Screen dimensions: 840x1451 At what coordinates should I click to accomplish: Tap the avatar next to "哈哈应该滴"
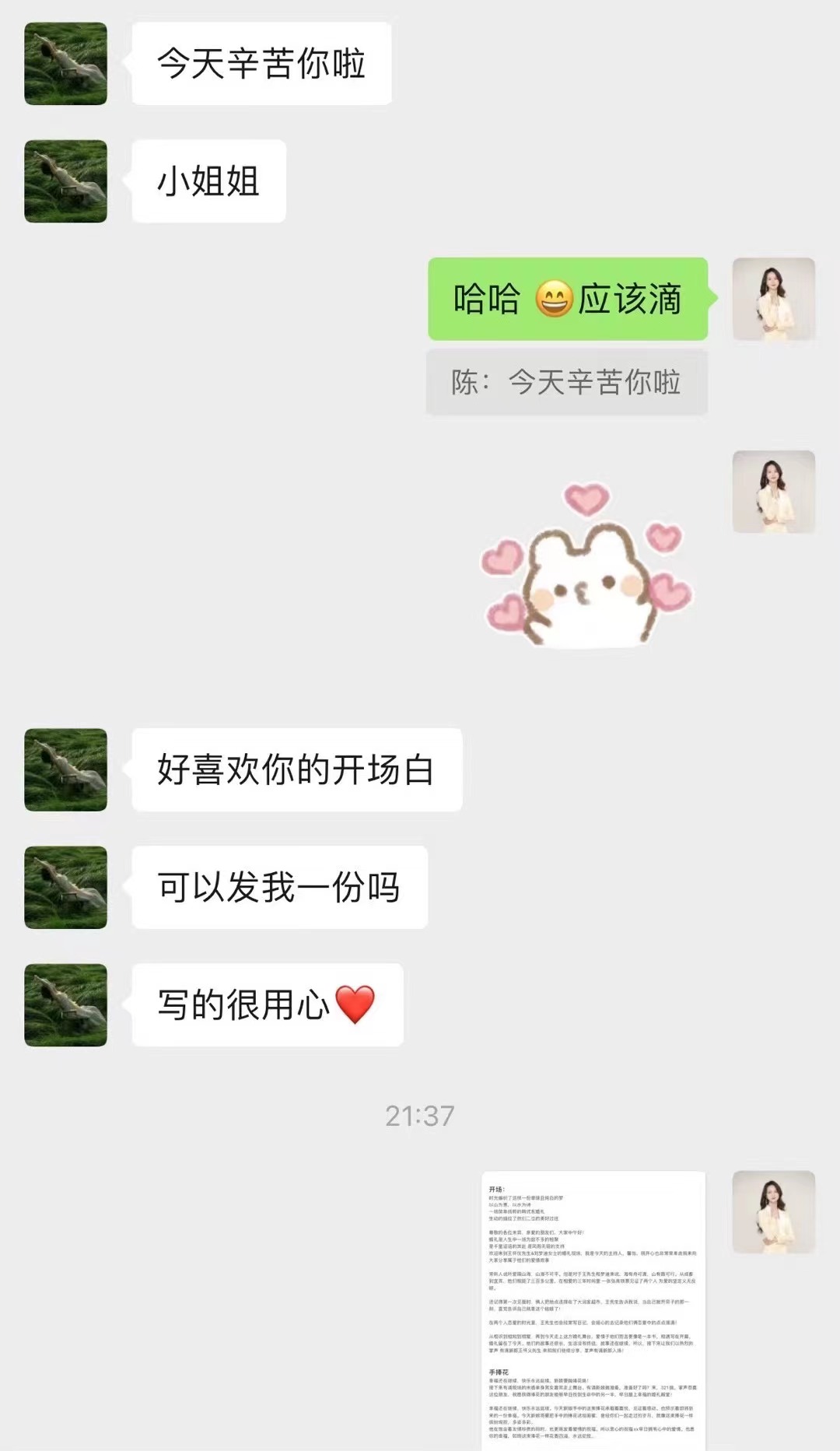coord(773,299)
